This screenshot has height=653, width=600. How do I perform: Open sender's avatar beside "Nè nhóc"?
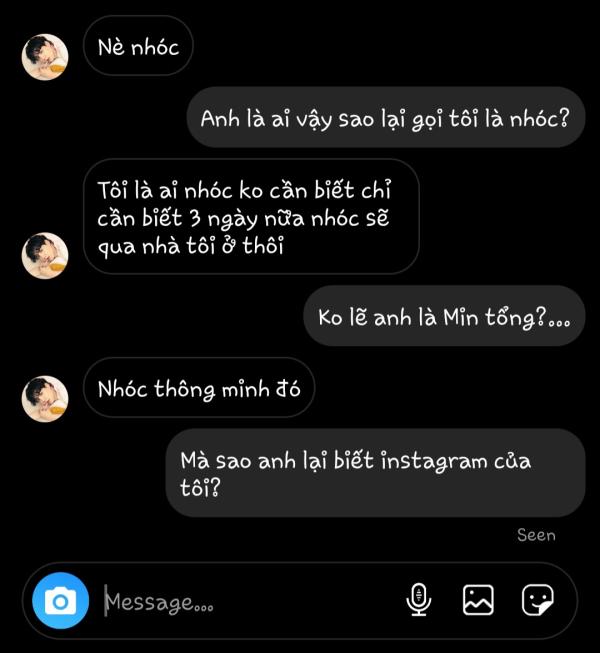[x=45, y=56]
